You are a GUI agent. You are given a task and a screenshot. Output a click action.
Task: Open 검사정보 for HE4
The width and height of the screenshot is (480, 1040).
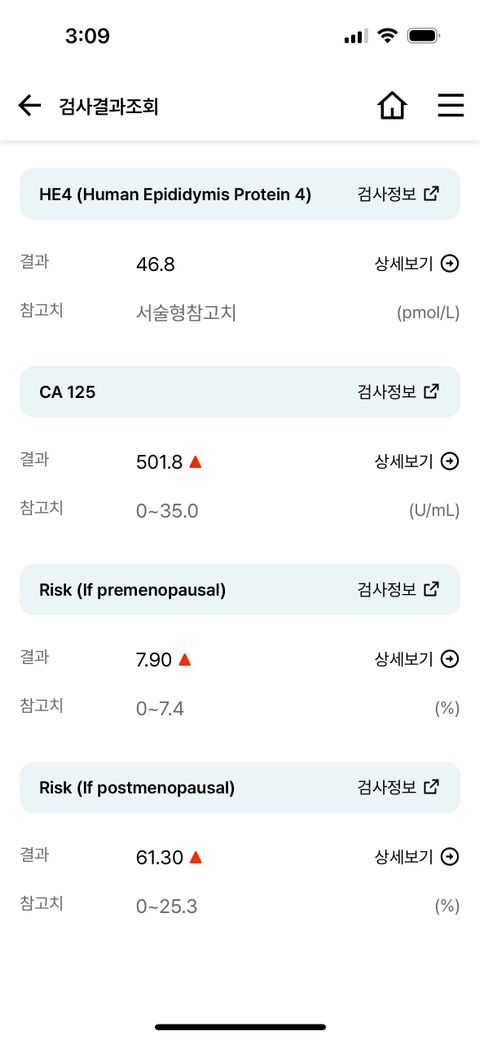point(398,194)
